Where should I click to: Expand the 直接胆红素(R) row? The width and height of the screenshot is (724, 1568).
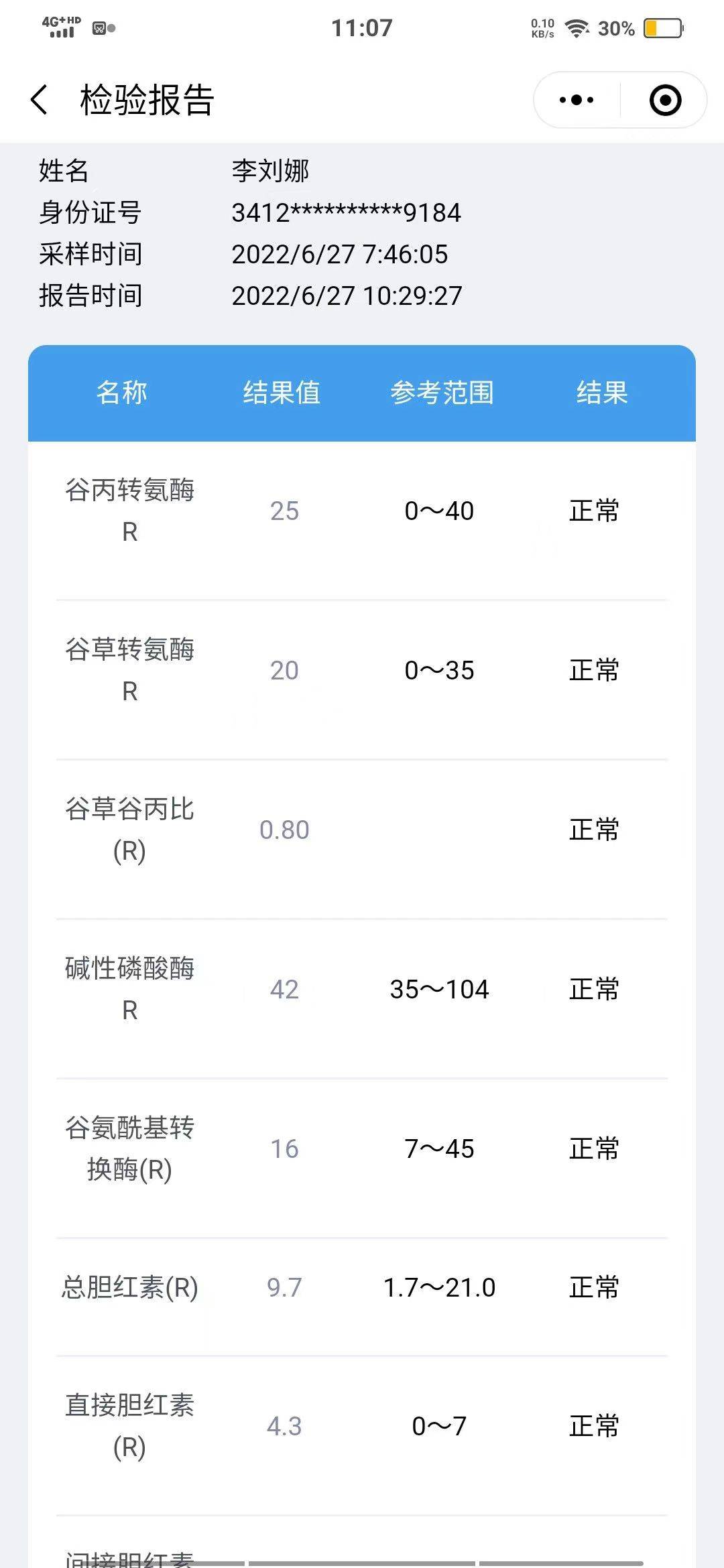coord(129,1427)
